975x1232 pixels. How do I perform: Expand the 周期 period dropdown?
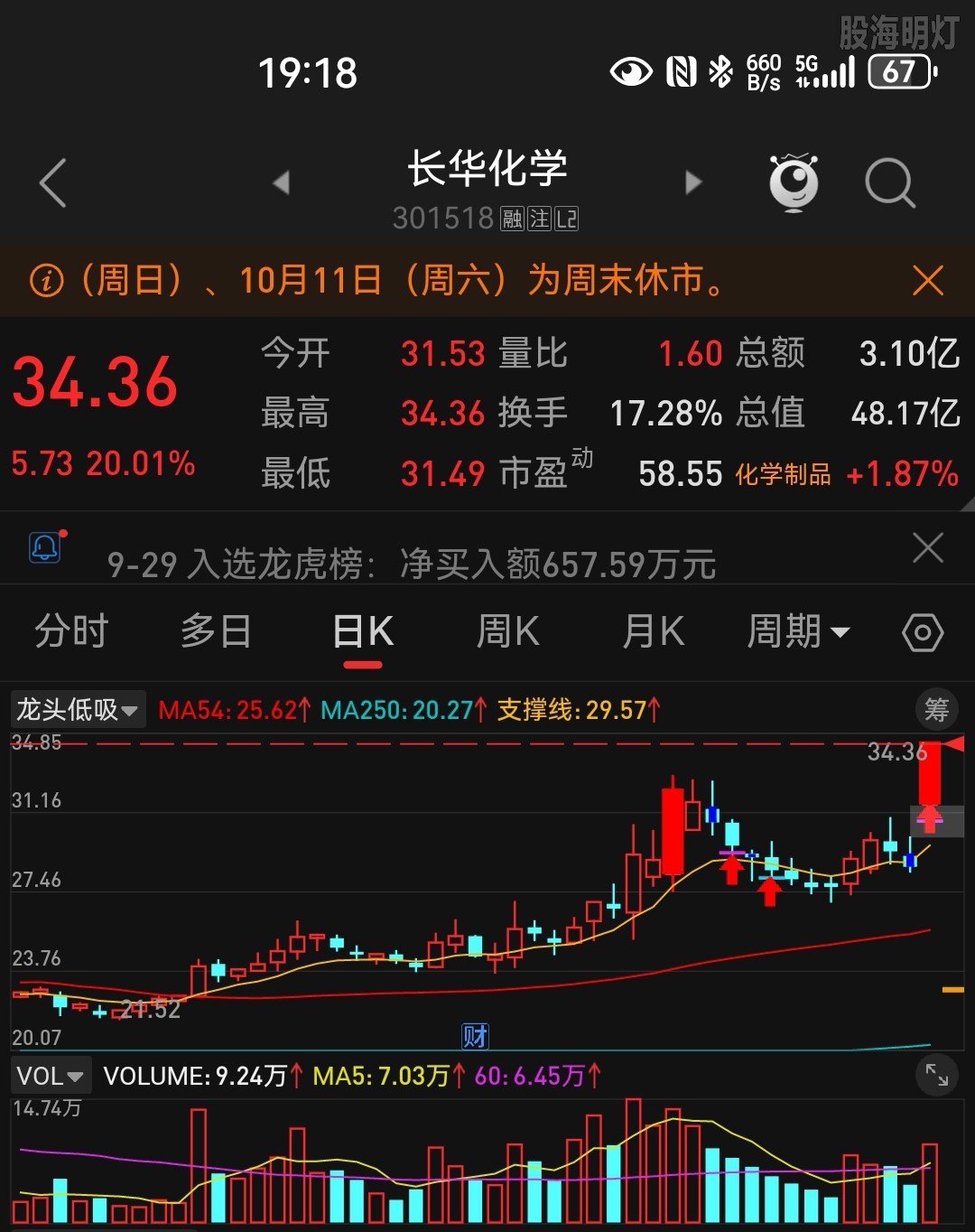coord(798,630)
